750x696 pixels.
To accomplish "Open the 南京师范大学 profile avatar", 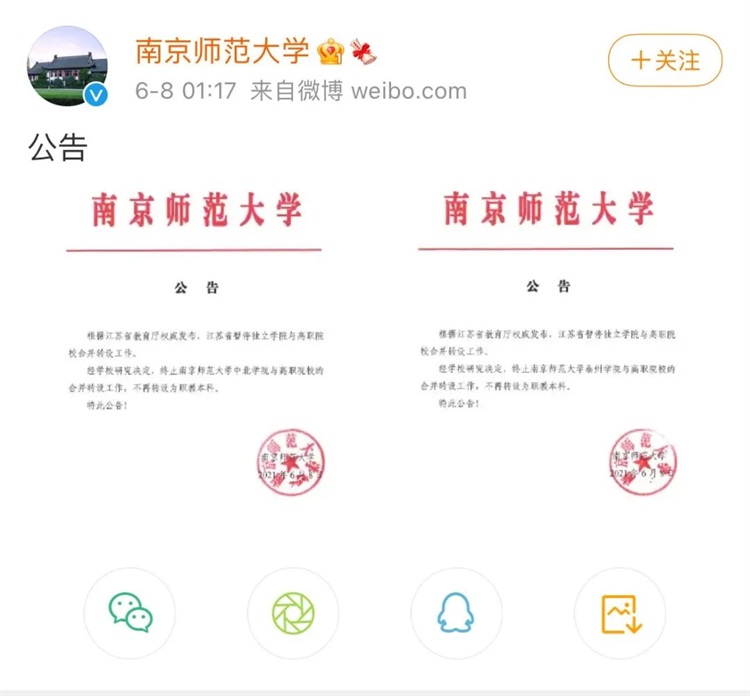I will (67, 66).
